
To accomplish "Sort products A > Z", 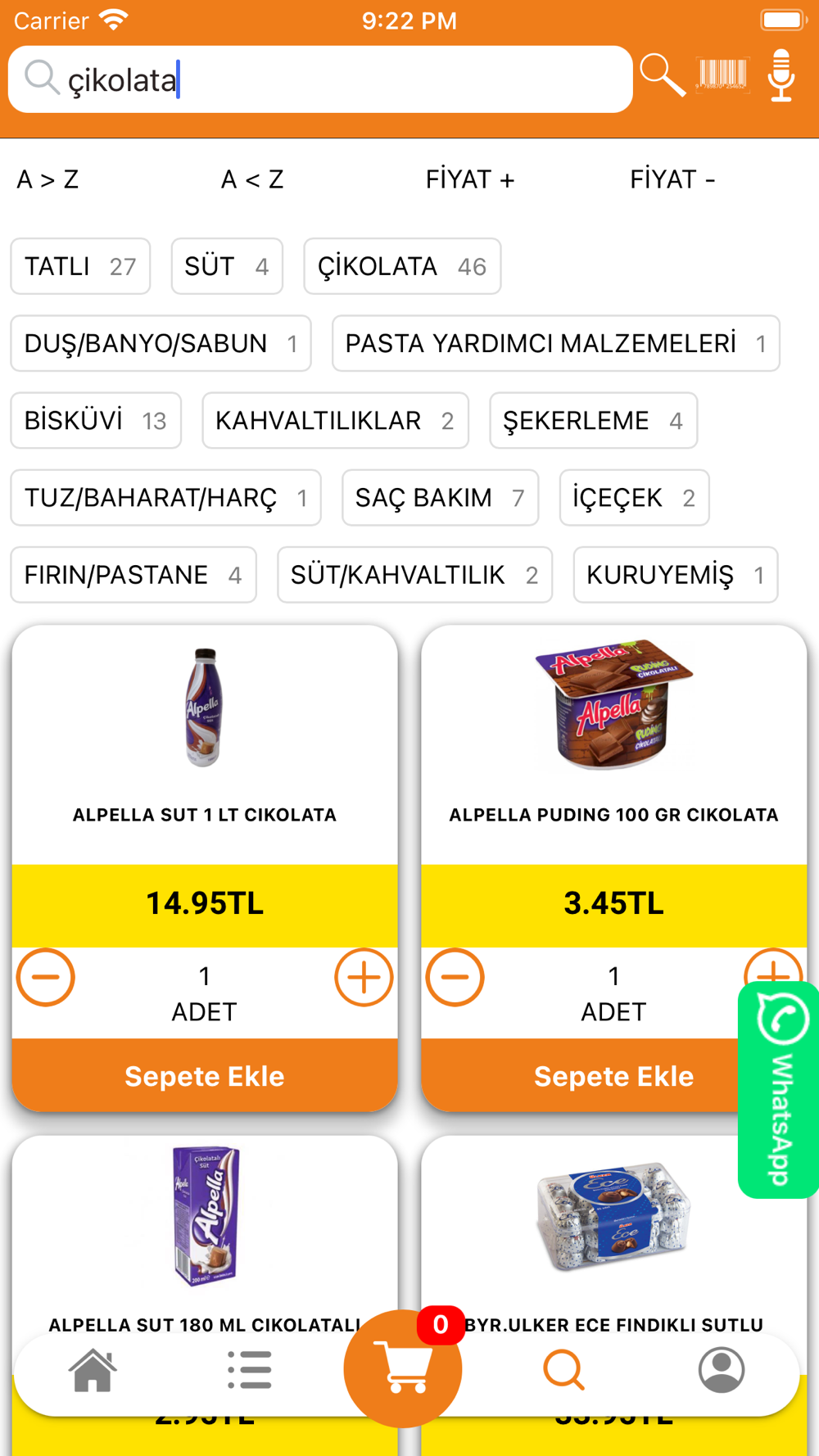I will pos(48,179).
